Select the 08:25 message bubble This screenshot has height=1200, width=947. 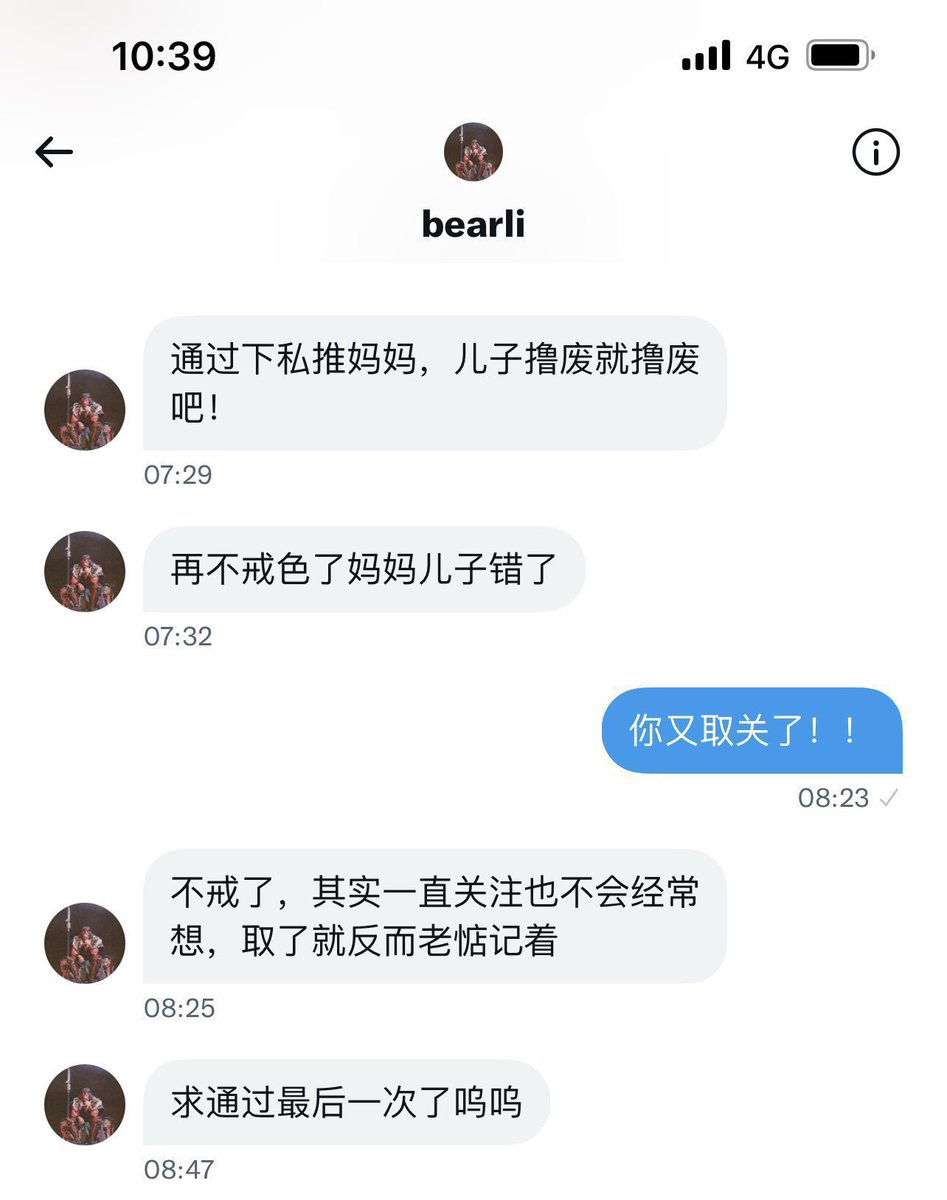click(x=434, y=918)
